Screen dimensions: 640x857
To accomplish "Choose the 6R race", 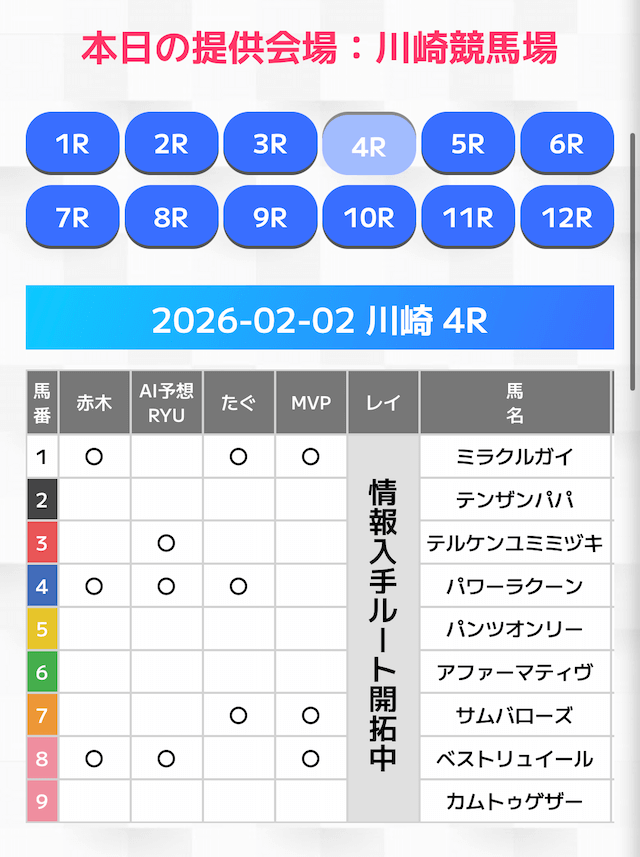I will [567, 144].
